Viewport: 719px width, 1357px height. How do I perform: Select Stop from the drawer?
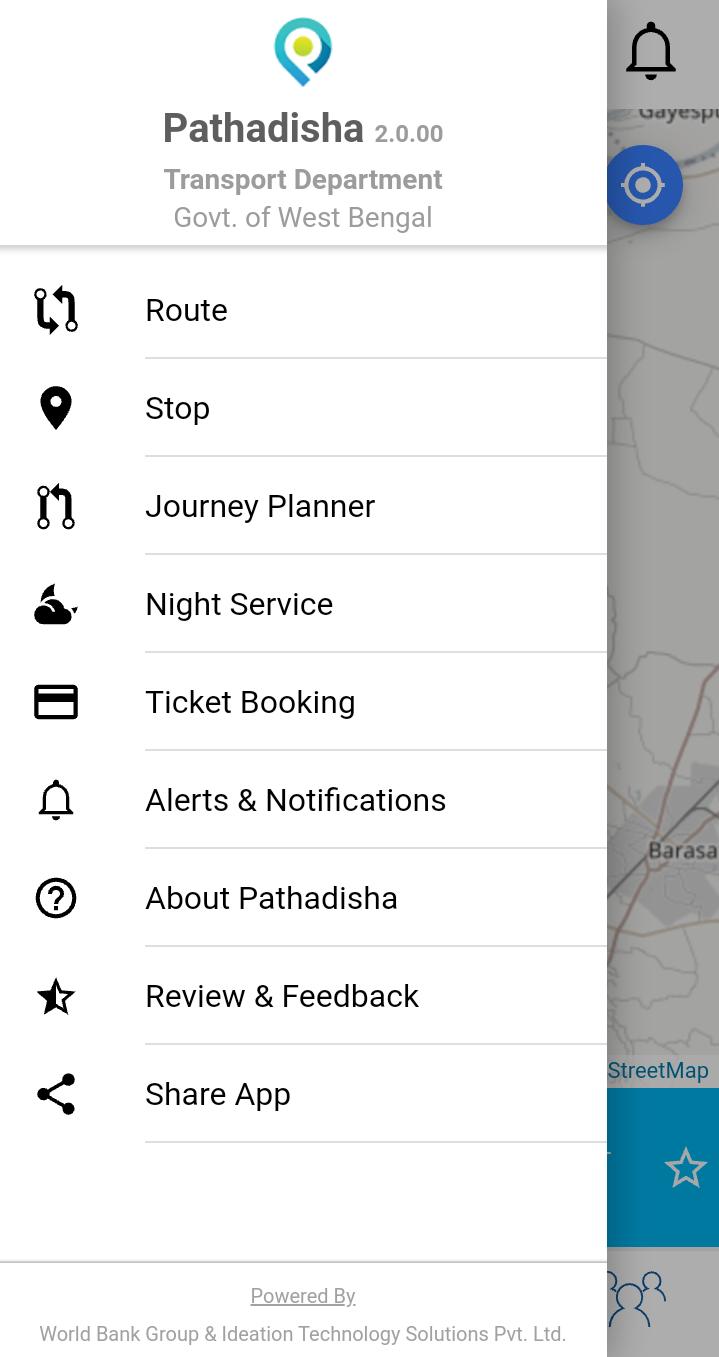[x=178, y=408]
